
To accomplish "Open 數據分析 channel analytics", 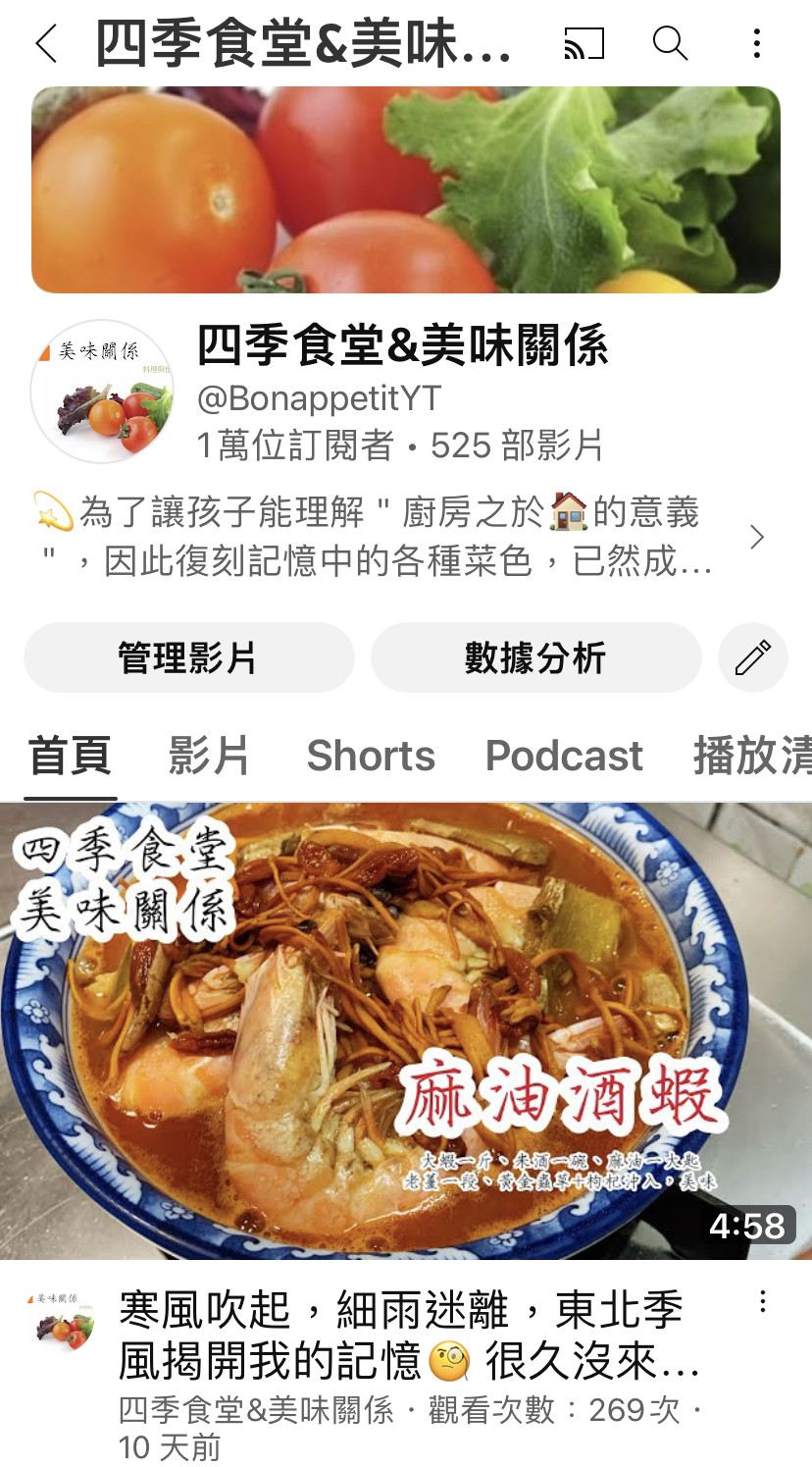I will pos(535,657).
